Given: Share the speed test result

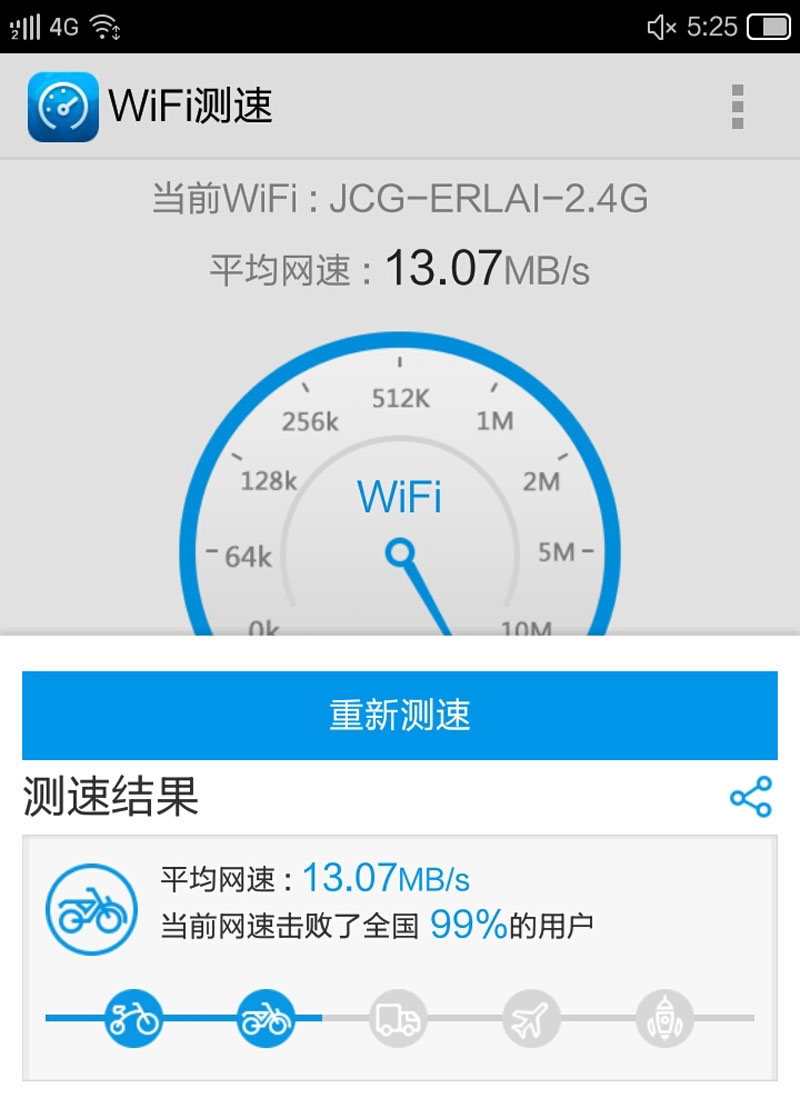Looking at the screenshot, I should coord(750,797).
